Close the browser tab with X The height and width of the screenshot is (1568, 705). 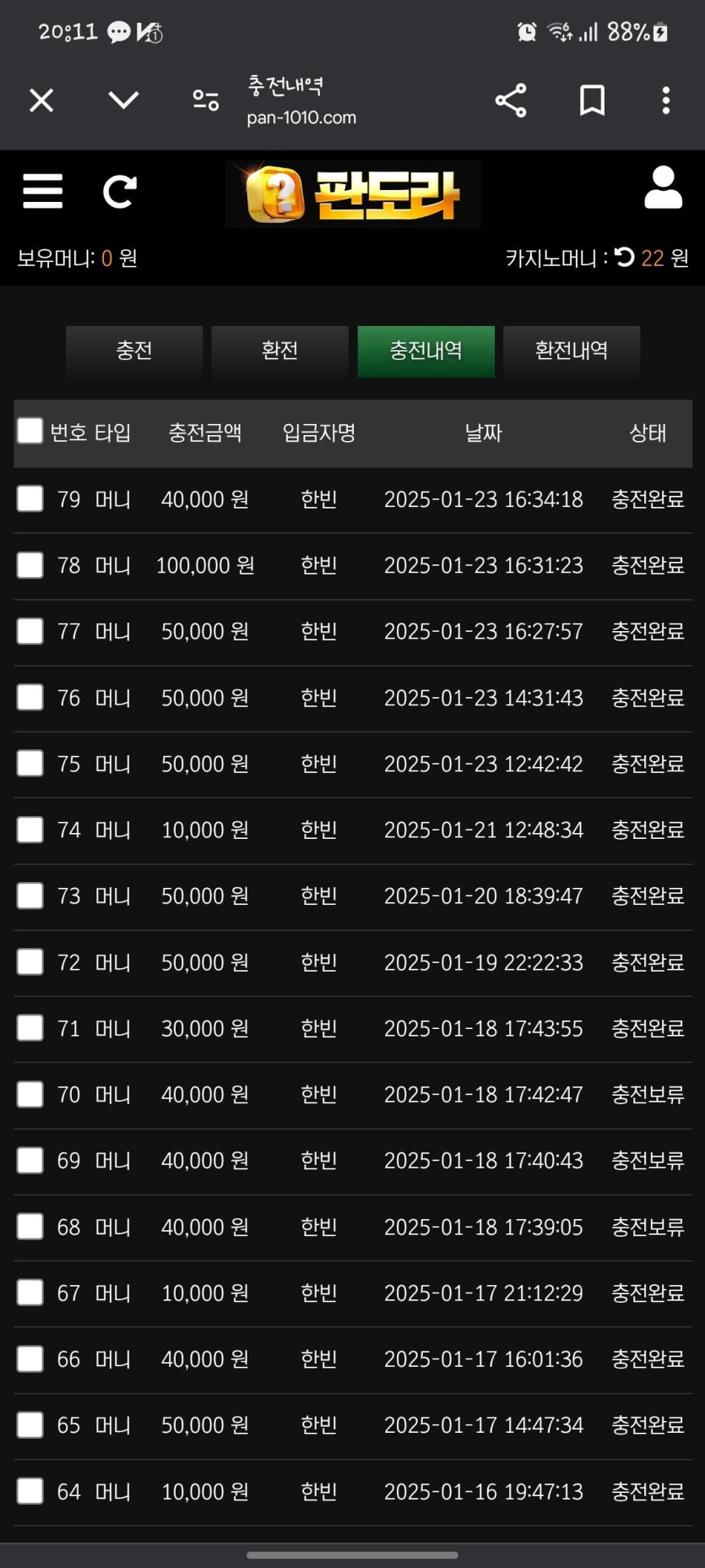click(x=41, y=101)
